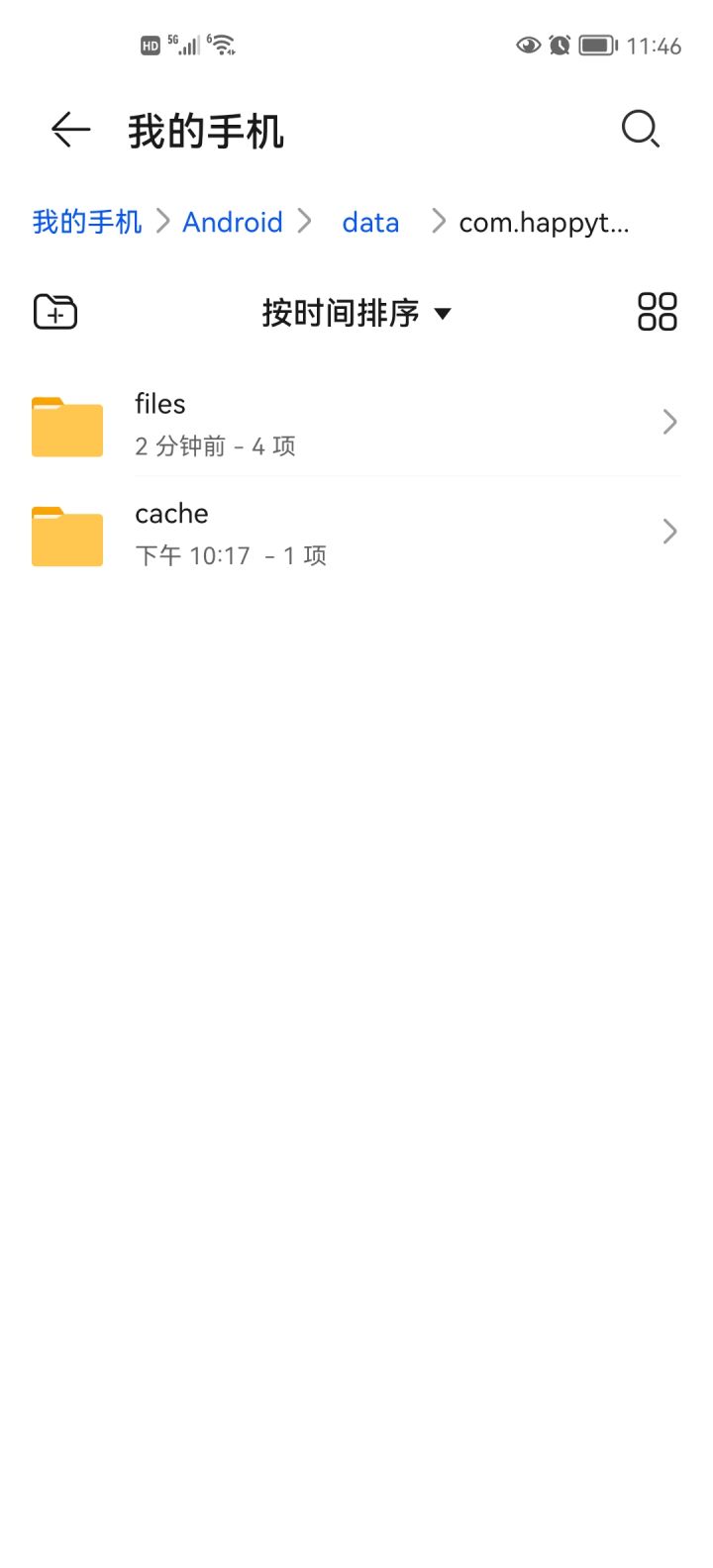The width and height of the screenshot is (713, 1568).
Task: Open the cache folder
Action: pyautogui.click(x=356, y=533)
